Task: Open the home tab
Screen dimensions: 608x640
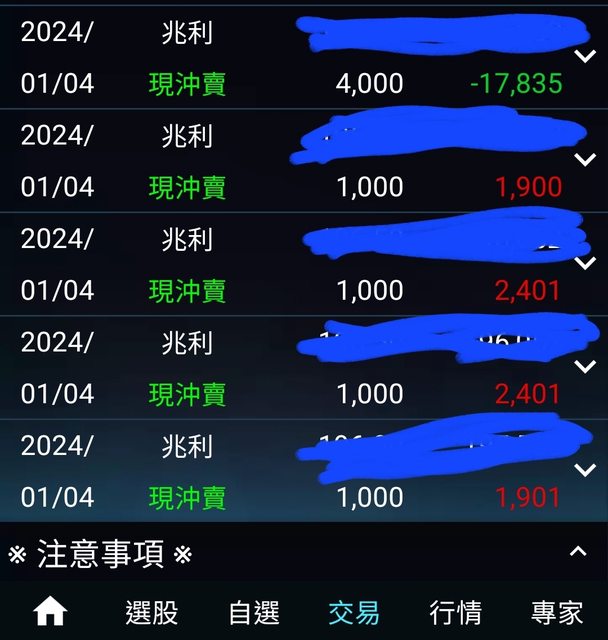Action: [50, 612]
